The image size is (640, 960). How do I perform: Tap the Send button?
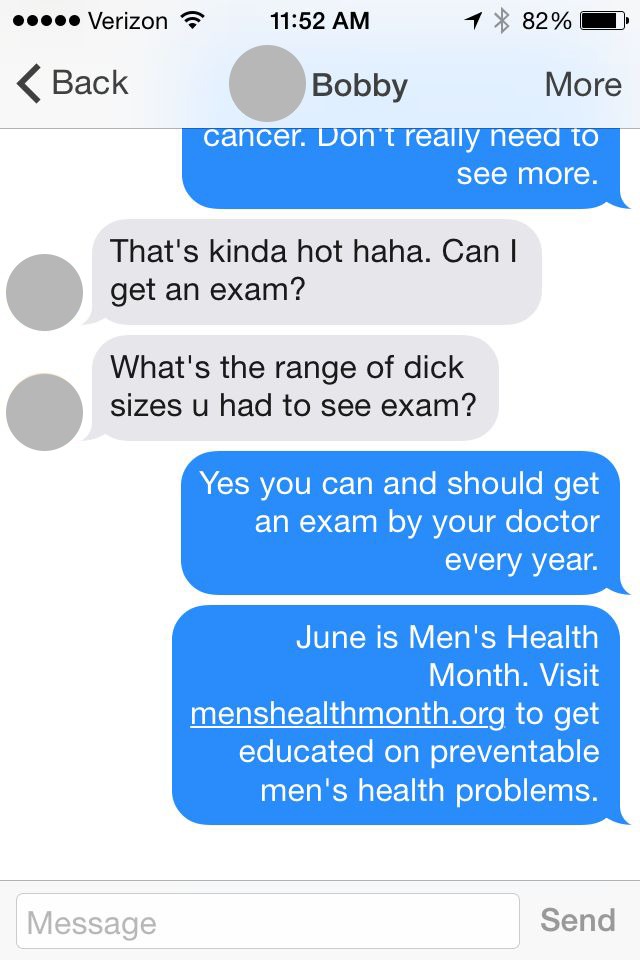(x=577, y=920)
